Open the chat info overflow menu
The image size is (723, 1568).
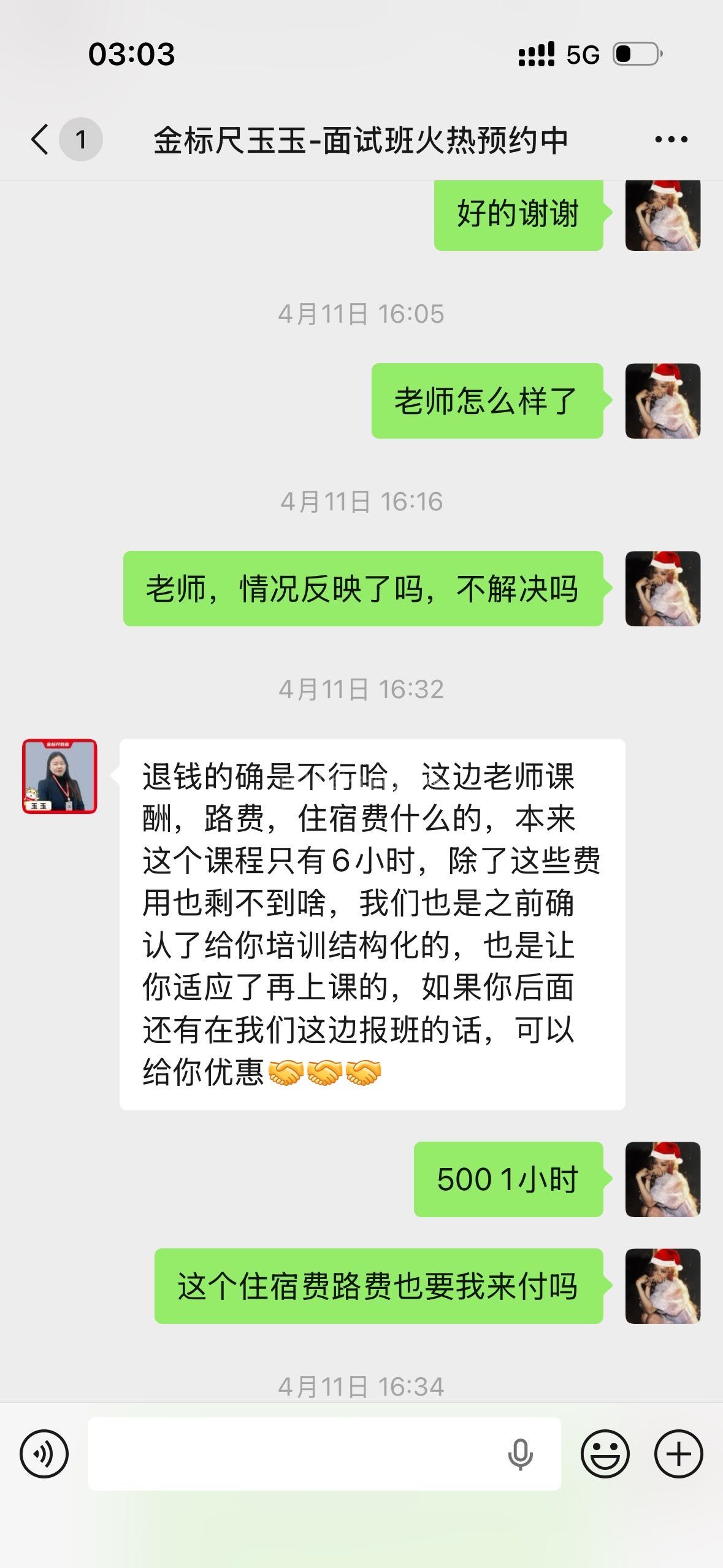pos(671,140)
